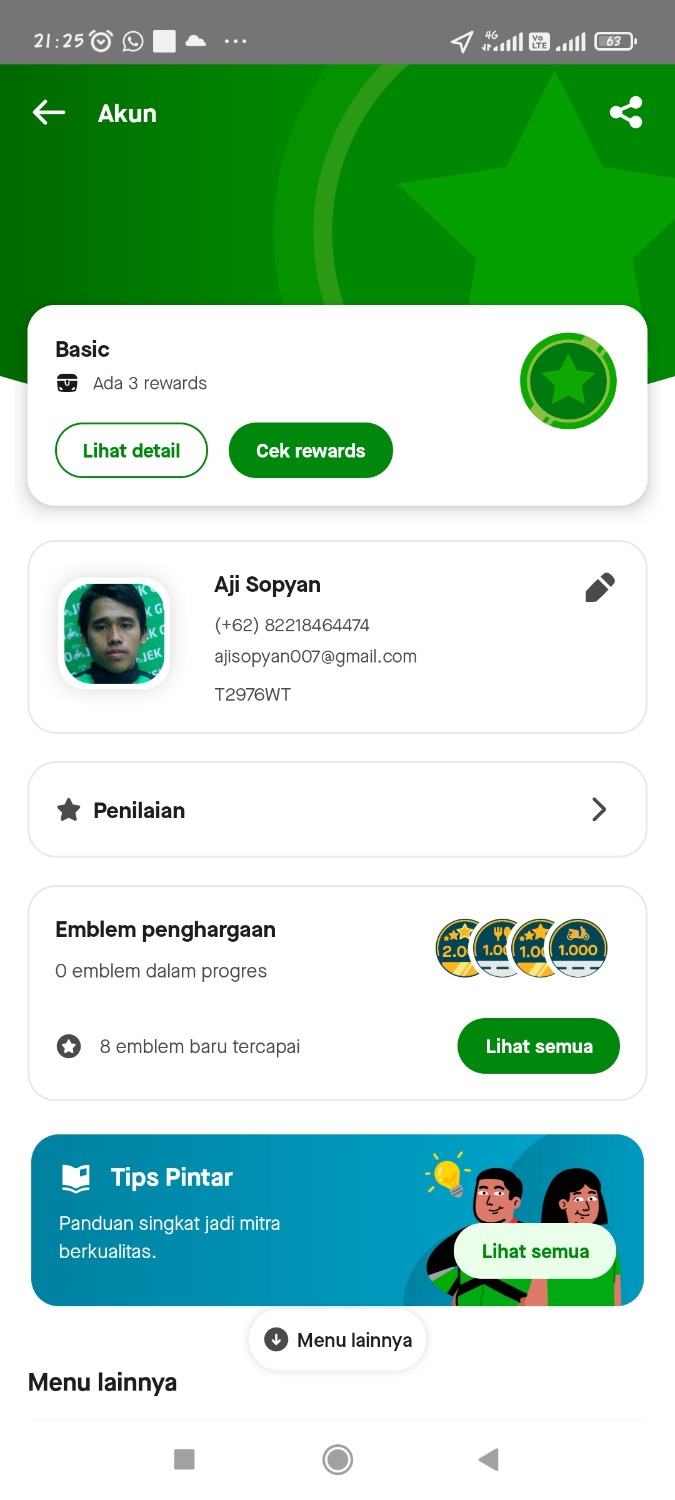
Task: Open Aji Sopyan's profile picture
Action: point(114,633)
